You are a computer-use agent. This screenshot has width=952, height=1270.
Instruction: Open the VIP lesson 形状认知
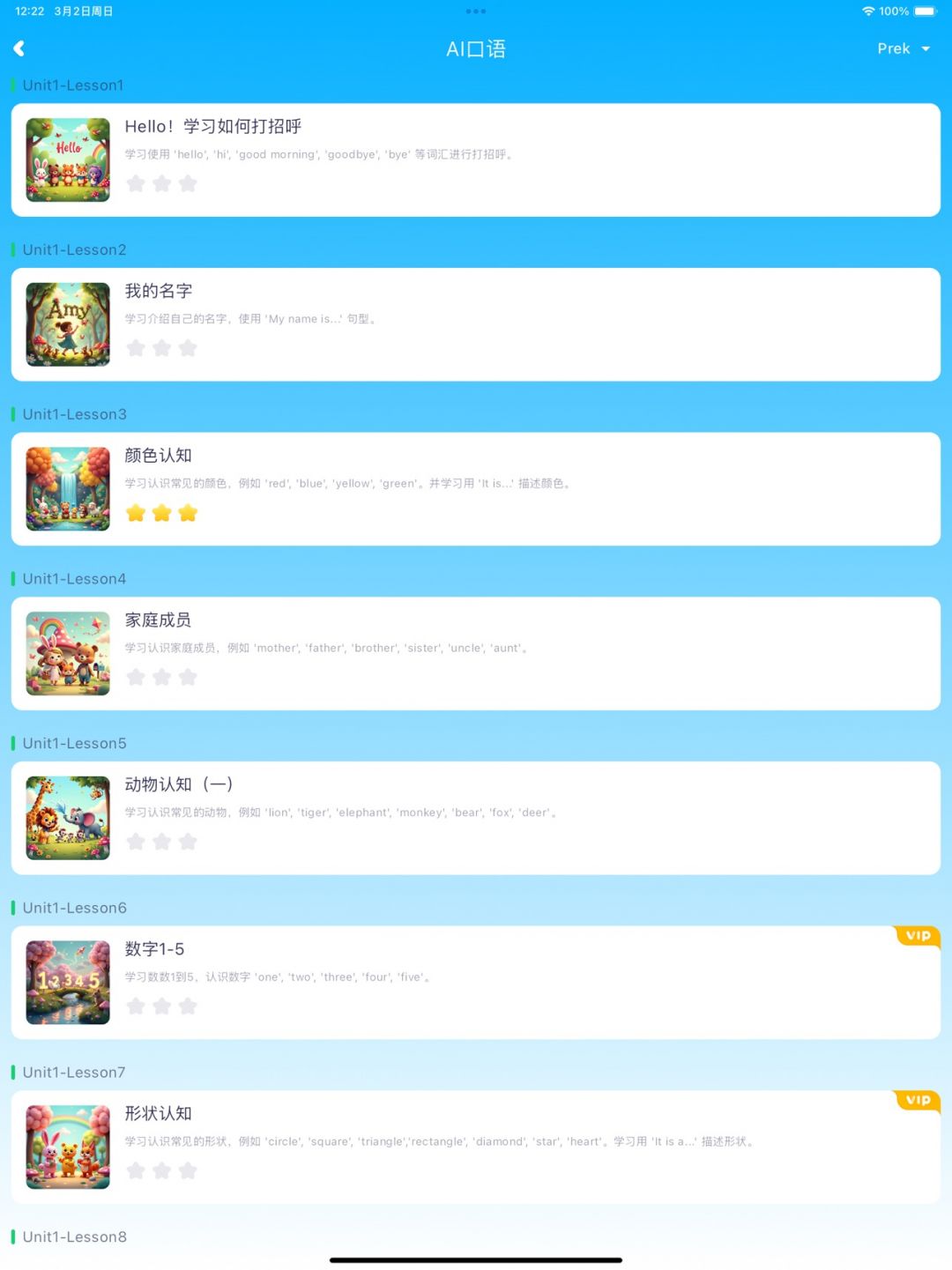[x=475, y=1147]
